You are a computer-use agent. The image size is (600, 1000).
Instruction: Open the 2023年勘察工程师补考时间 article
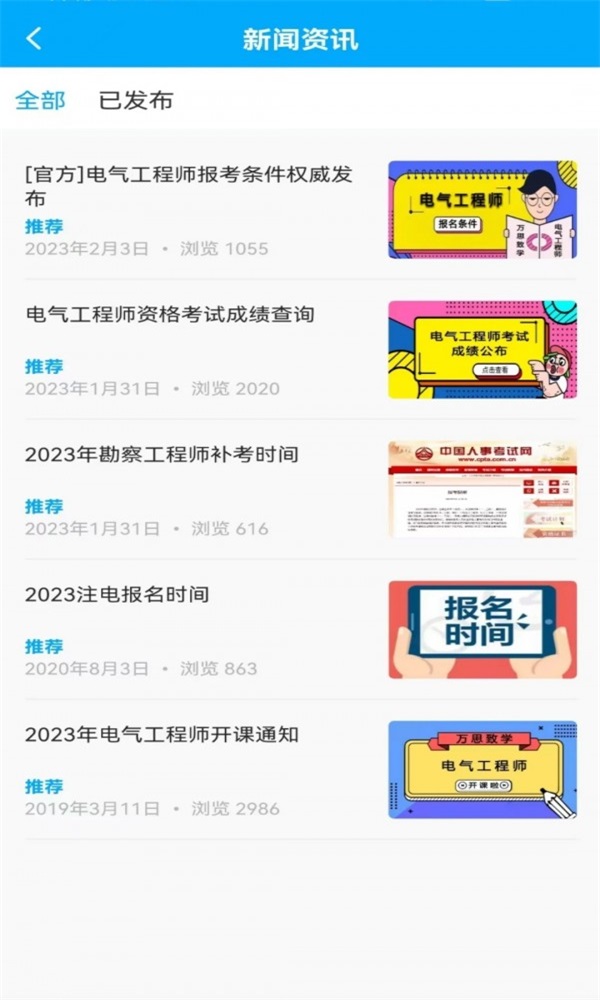(300, 489)
